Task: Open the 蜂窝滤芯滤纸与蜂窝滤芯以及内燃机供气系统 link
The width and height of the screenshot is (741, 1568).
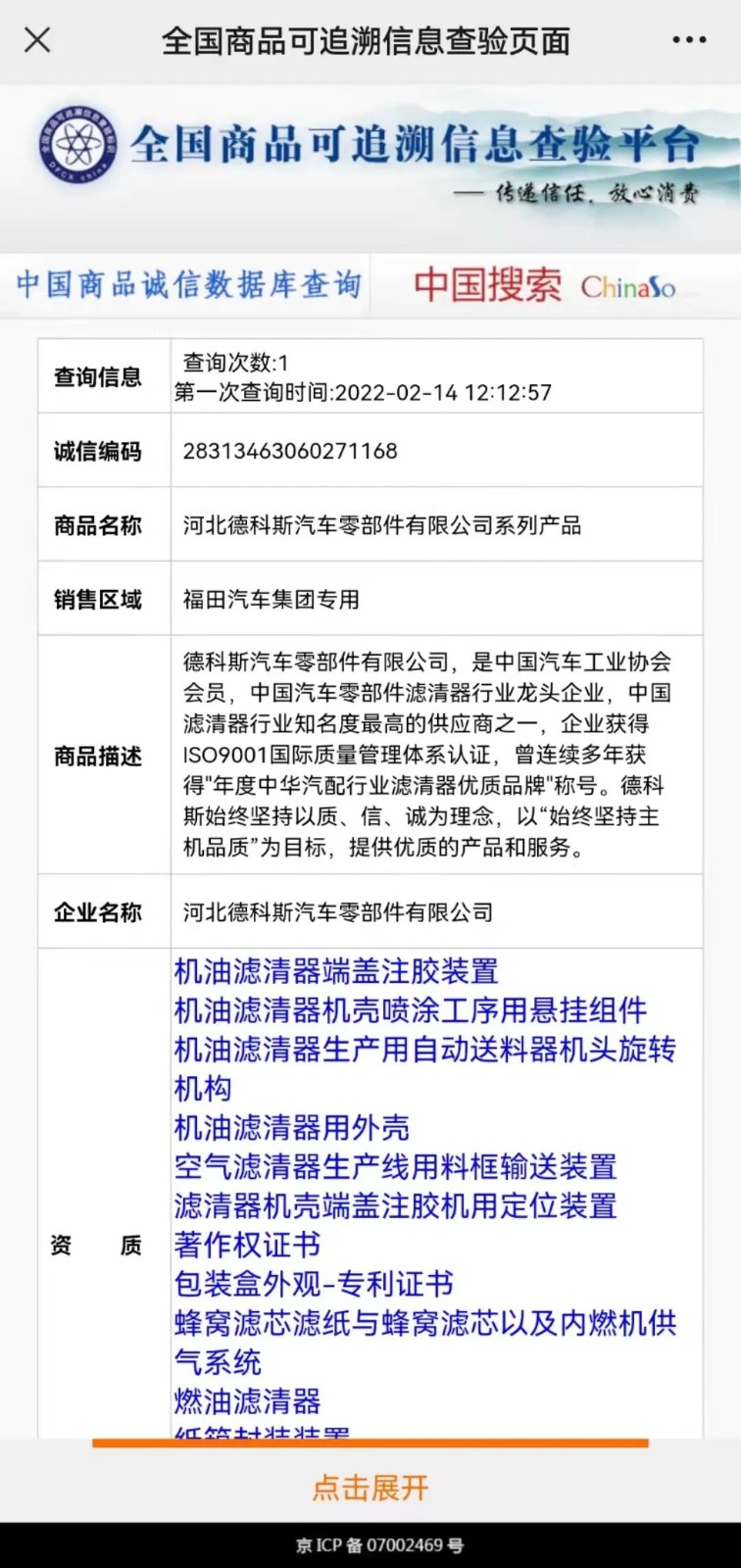Action: click(x=425, y=1342)
